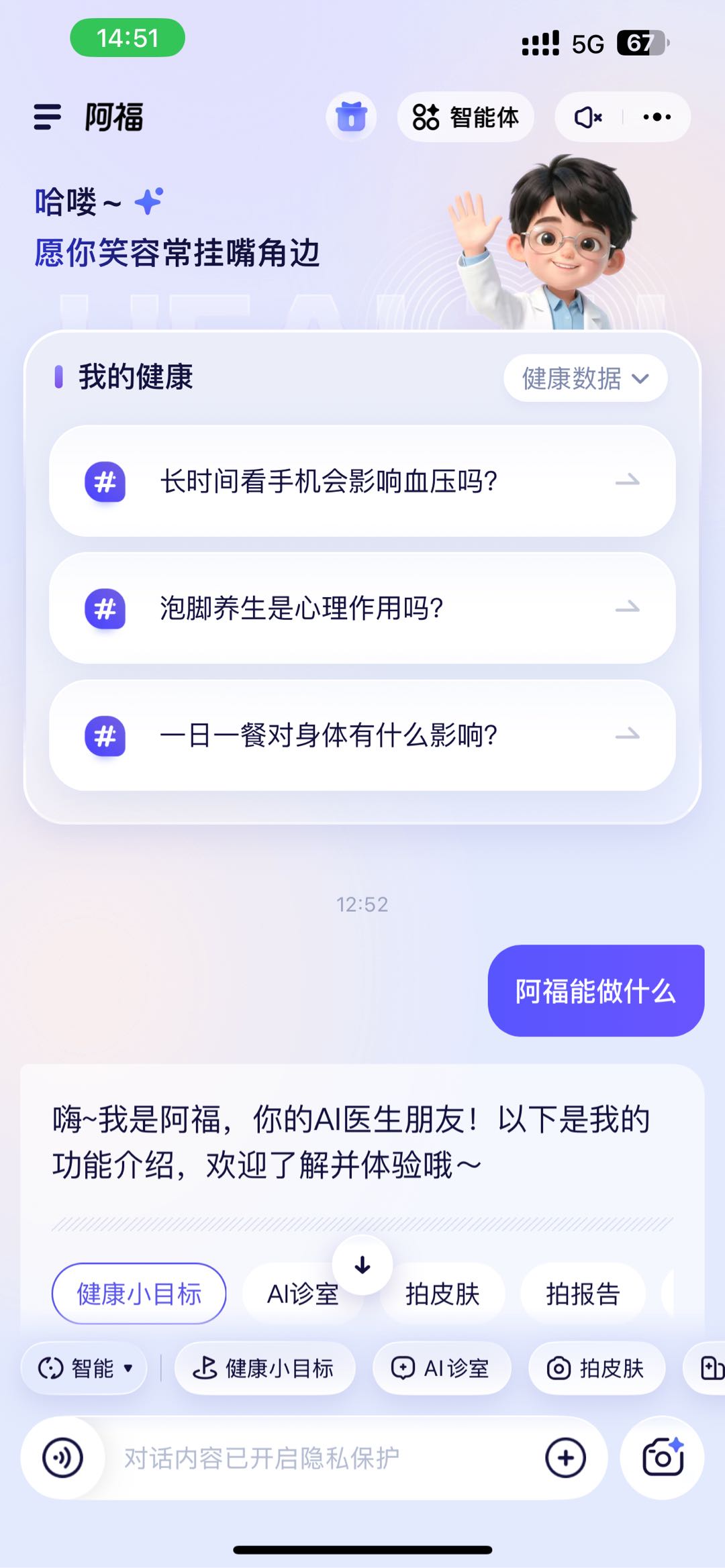The width and height of the screenshot is (725, 1568).
Task: Select the 拍报告 tab
Action: point(583,1292)
